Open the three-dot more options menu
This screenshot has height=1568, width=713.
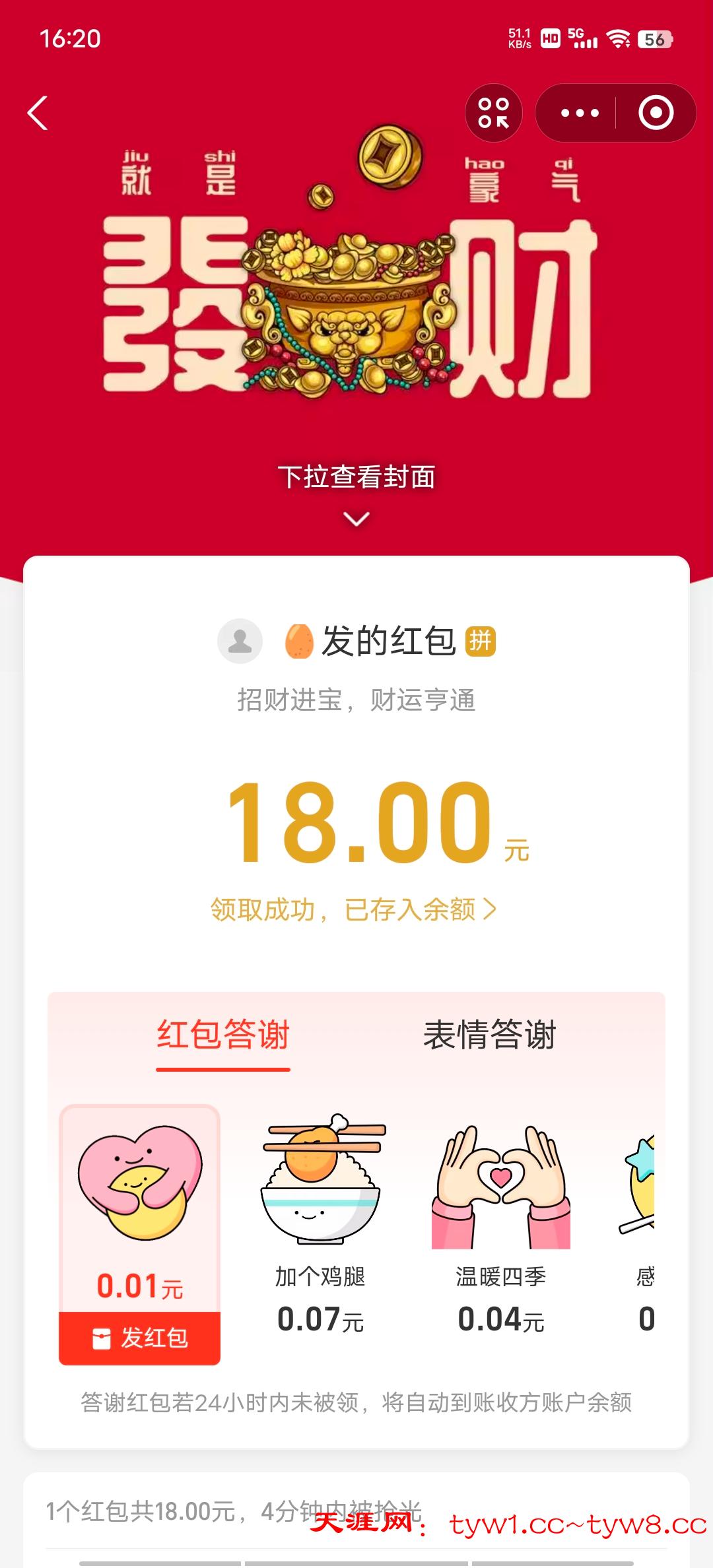click(580, 113)
